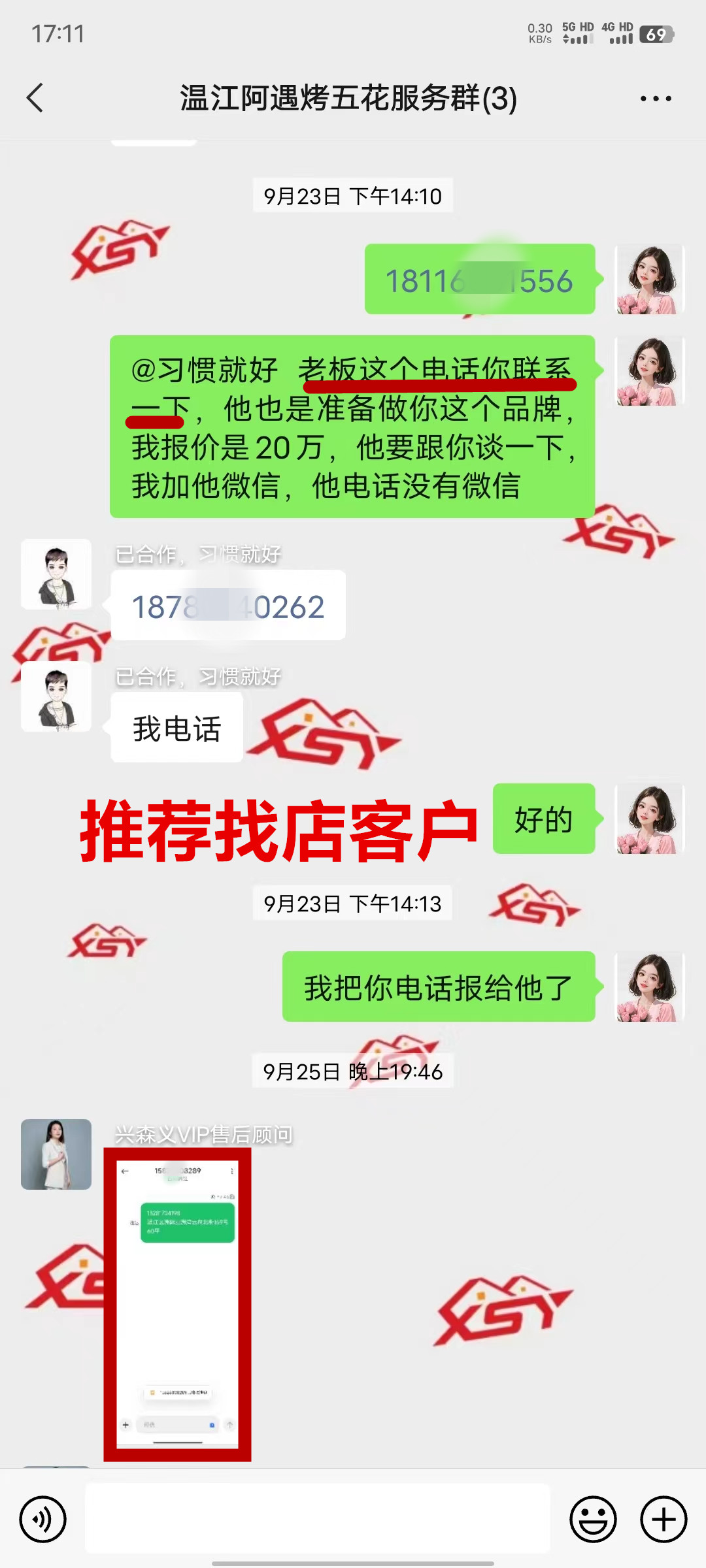Tap the phone number ending in 556
Image resolution: width=706 pixels, height=1568 pixels.
pyautogui.click(x=479, y=281)
